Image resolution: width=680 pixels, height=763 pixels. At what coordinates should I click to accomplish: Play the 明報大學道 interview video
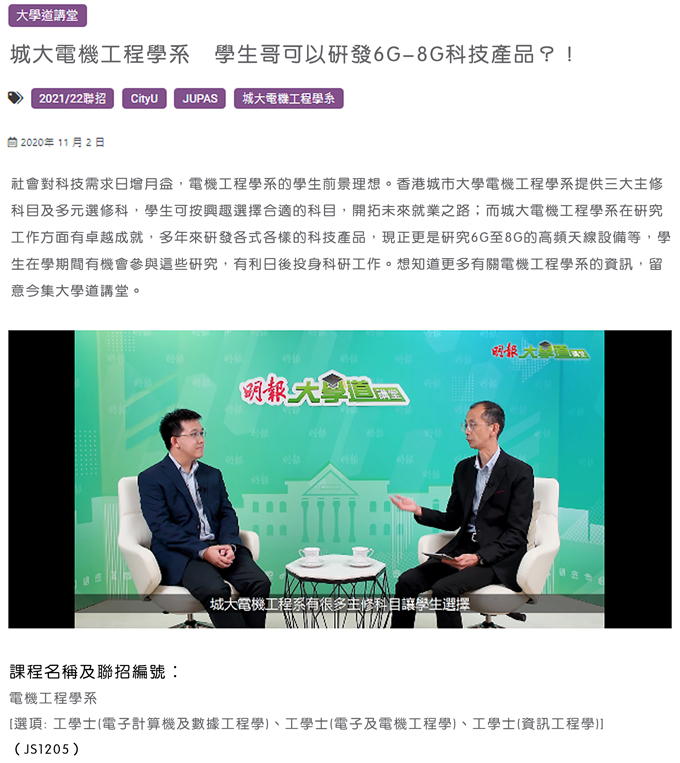(x=340, y=479)
